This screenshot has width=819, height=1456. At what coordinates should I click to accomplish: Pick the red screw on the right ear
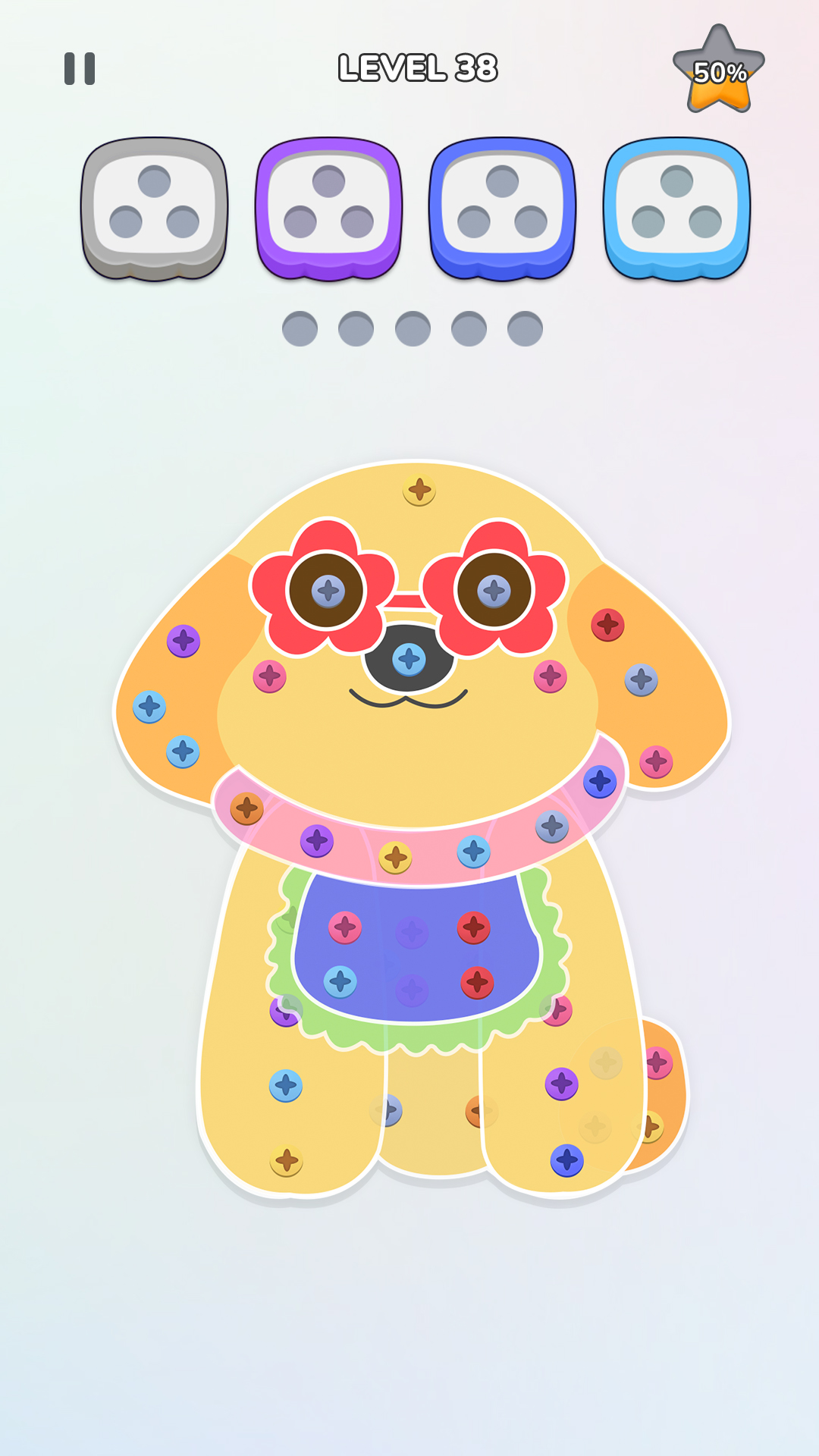607,625
